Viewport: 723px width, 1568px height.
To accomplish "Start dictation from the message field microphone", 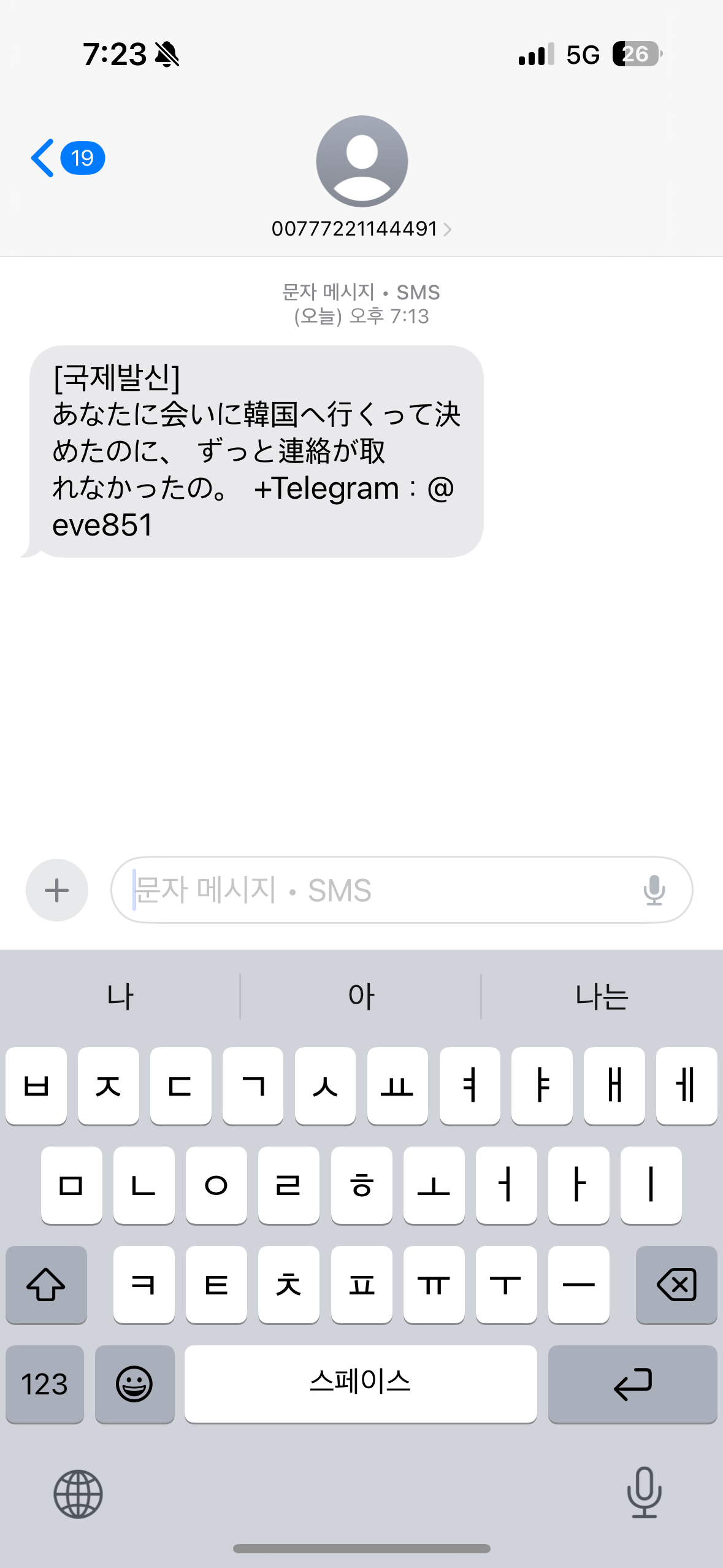I will coord(654,890).
